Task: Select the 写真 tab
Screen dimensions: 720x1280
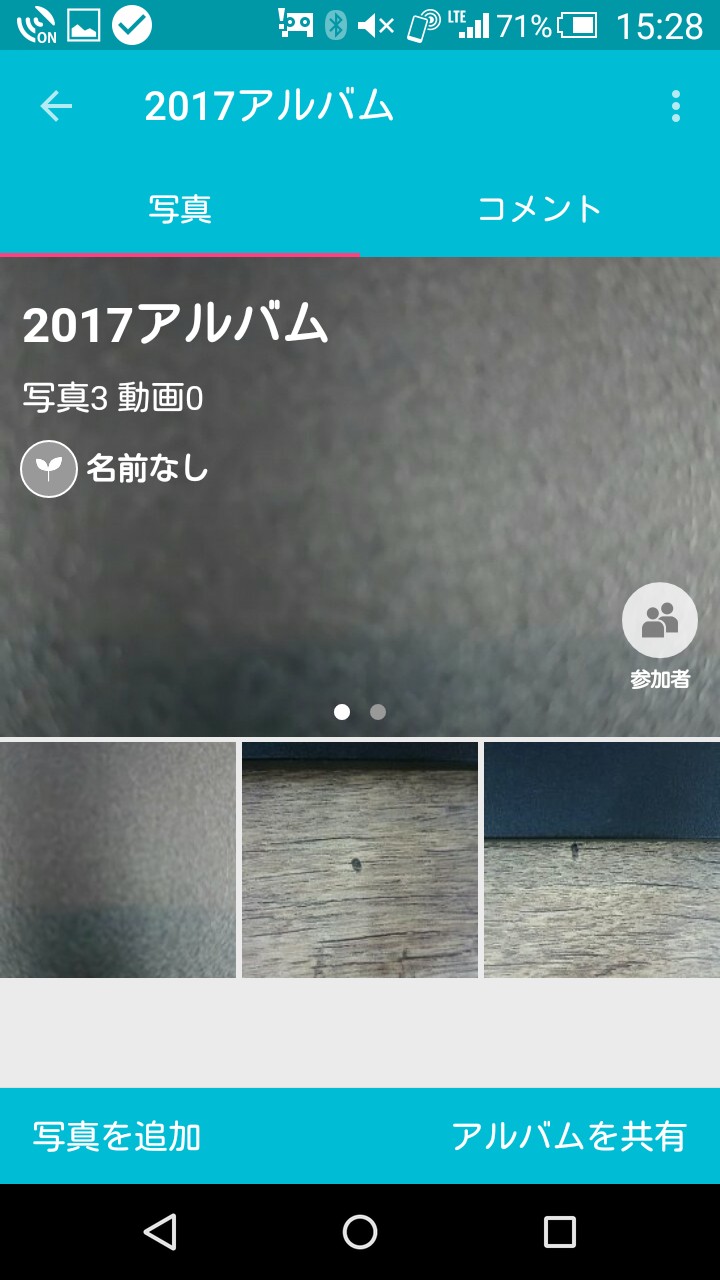Action: (180, 209)
